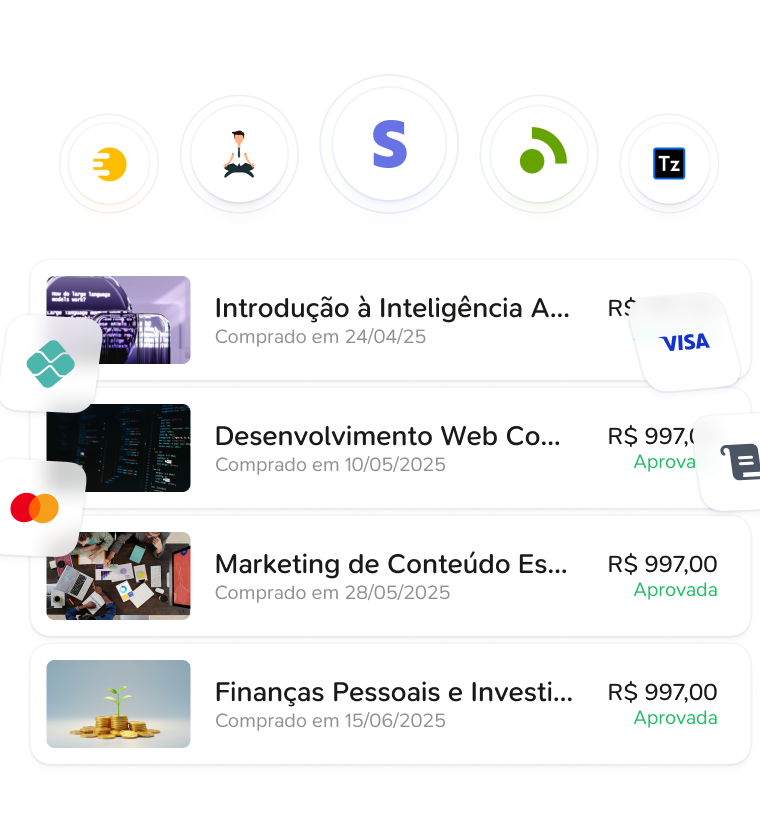This screenshot has height=840, width=760.
Task: Select the purple "S" logo icon
Action: point(389,144)
